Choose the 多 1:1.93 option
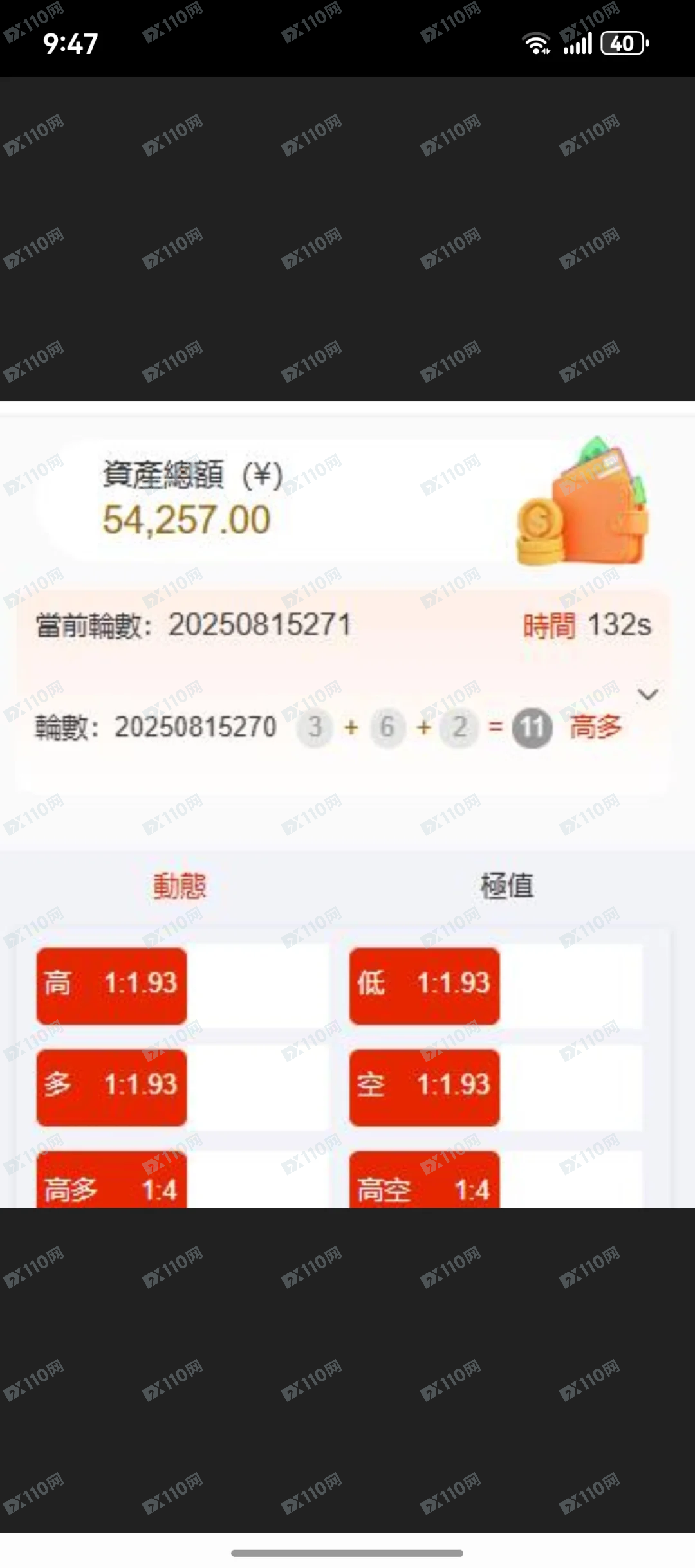The width and height of the screenshot is (695, 1568). point(111,1086)
